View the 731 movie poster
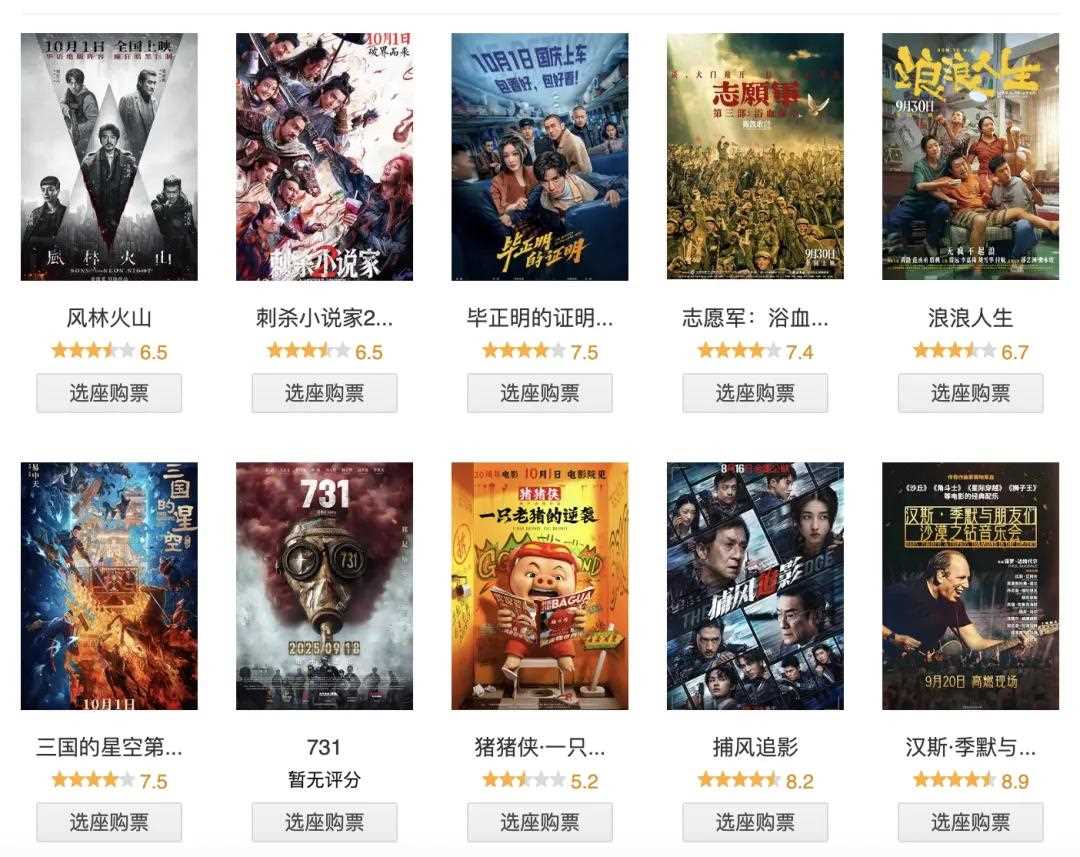 click(x=324, y=586)
